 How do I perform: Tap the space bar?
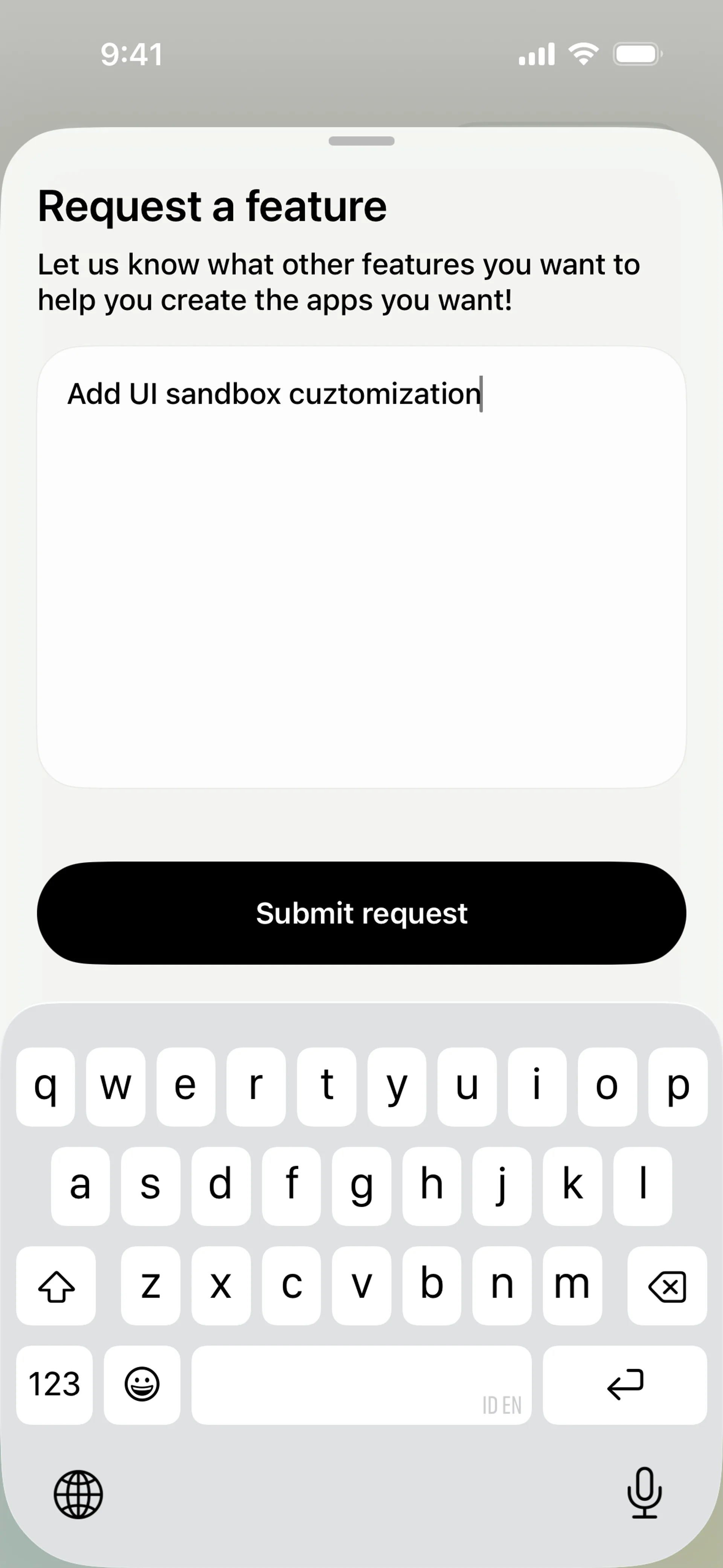click(x=361, y=1385)
